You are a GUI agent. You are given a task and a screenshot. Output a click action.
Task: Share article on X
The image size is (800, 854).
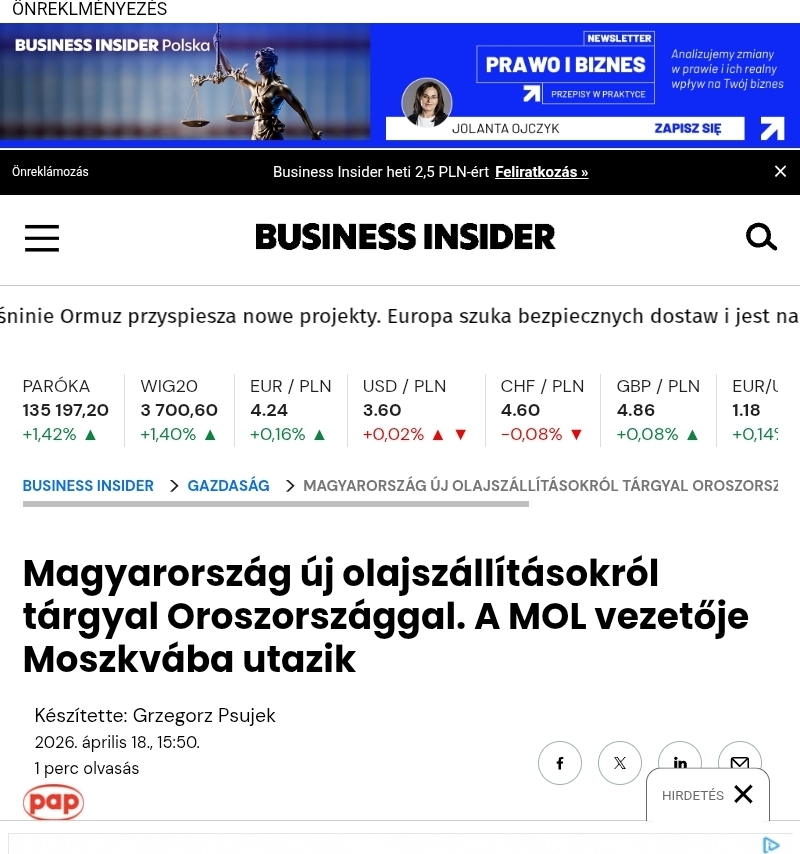tap(620, 763)
